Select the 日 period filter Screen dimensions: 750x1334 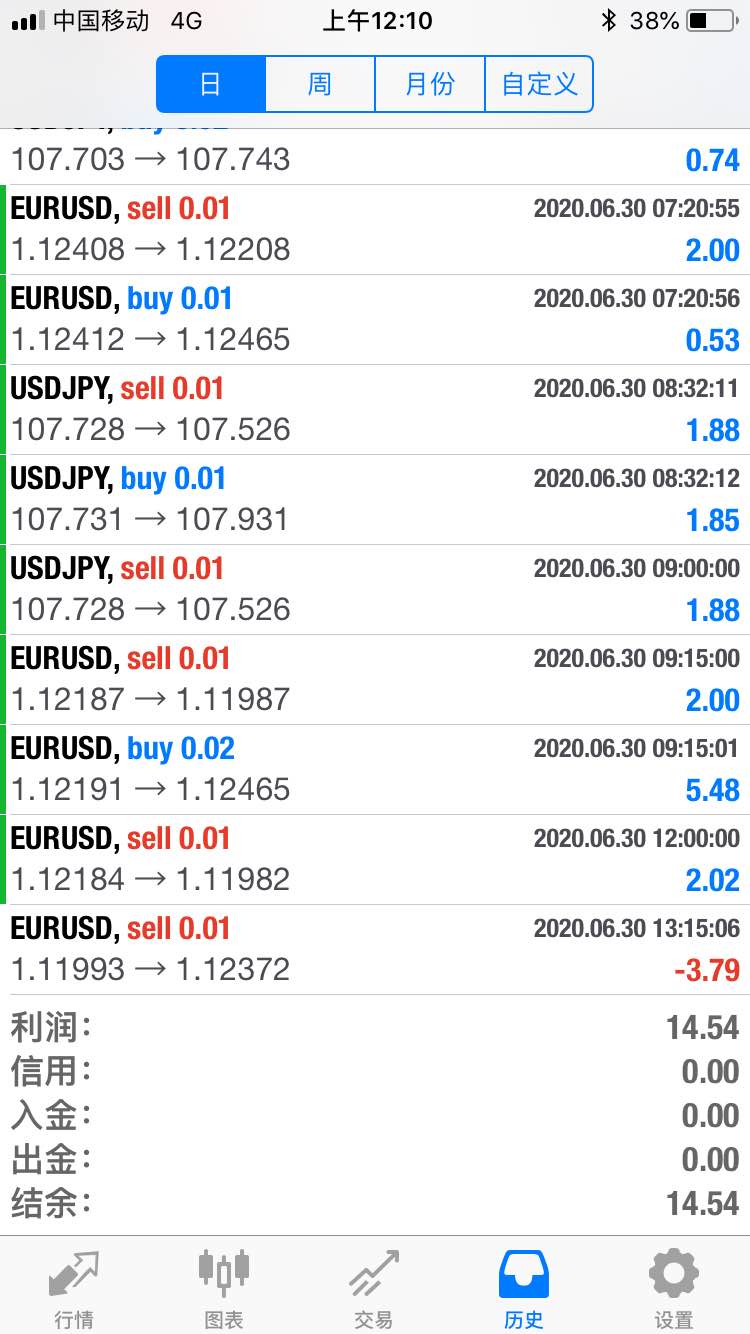(211, 84)
